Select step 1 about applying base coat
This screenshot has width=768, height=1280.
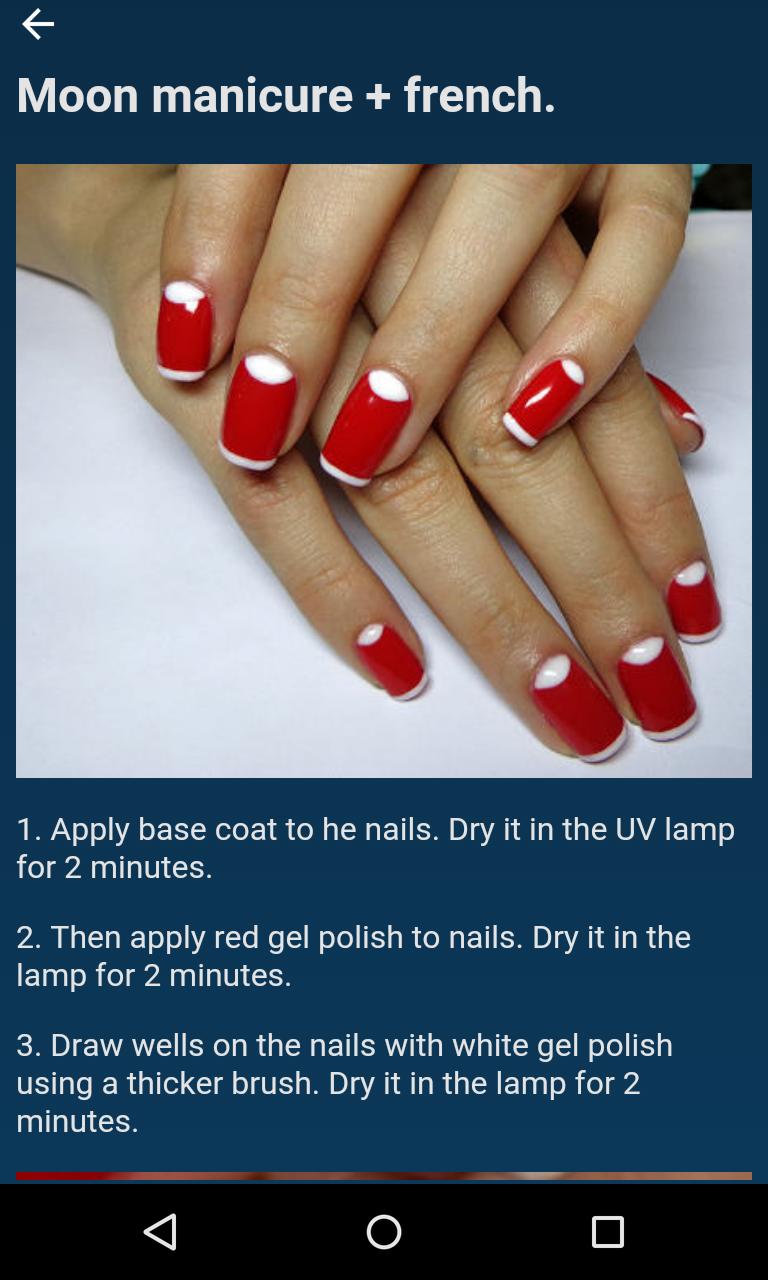[x=375, y=848]
